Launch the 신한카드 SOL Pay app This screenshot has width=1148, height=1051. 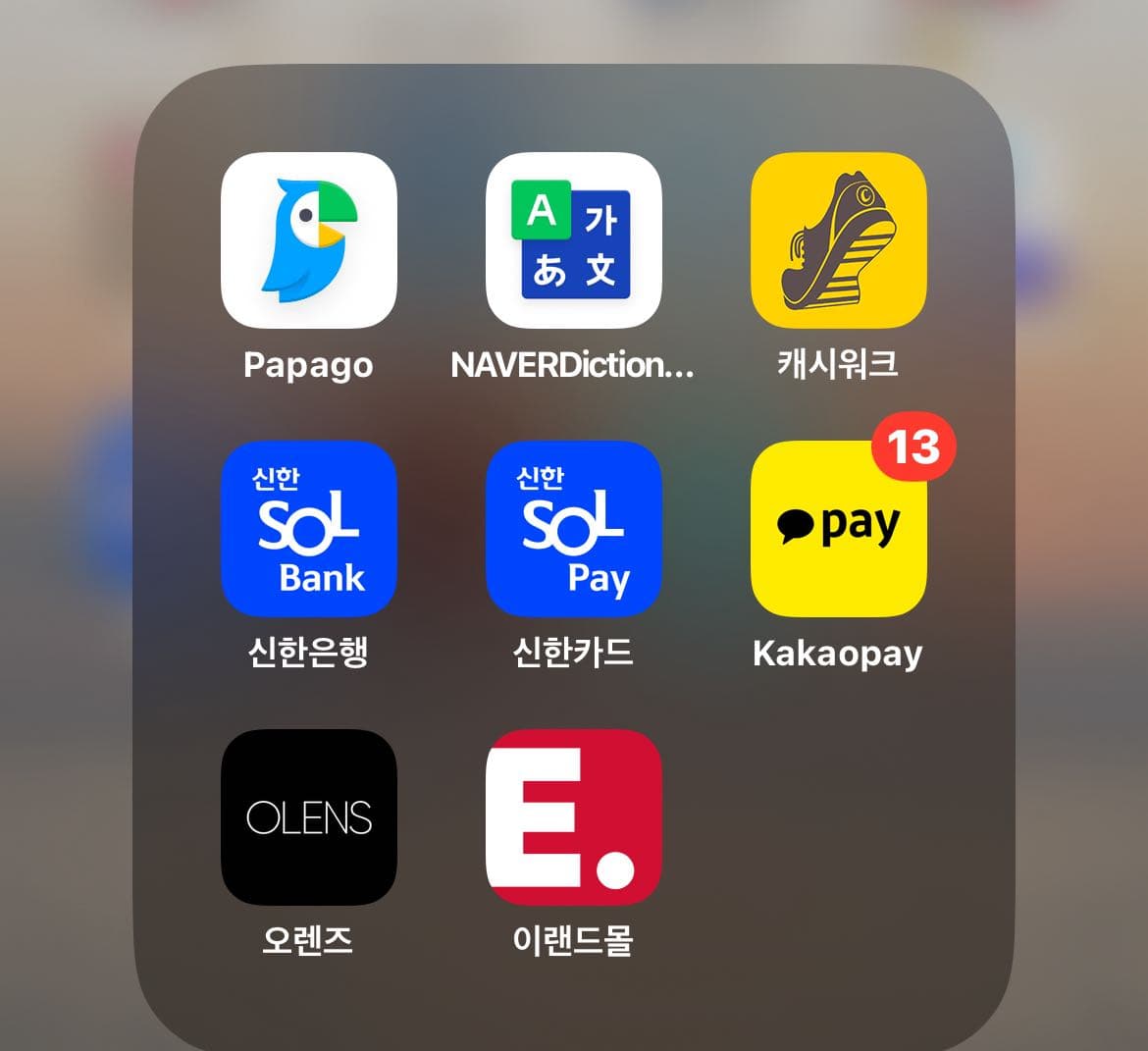coord(573,529)
